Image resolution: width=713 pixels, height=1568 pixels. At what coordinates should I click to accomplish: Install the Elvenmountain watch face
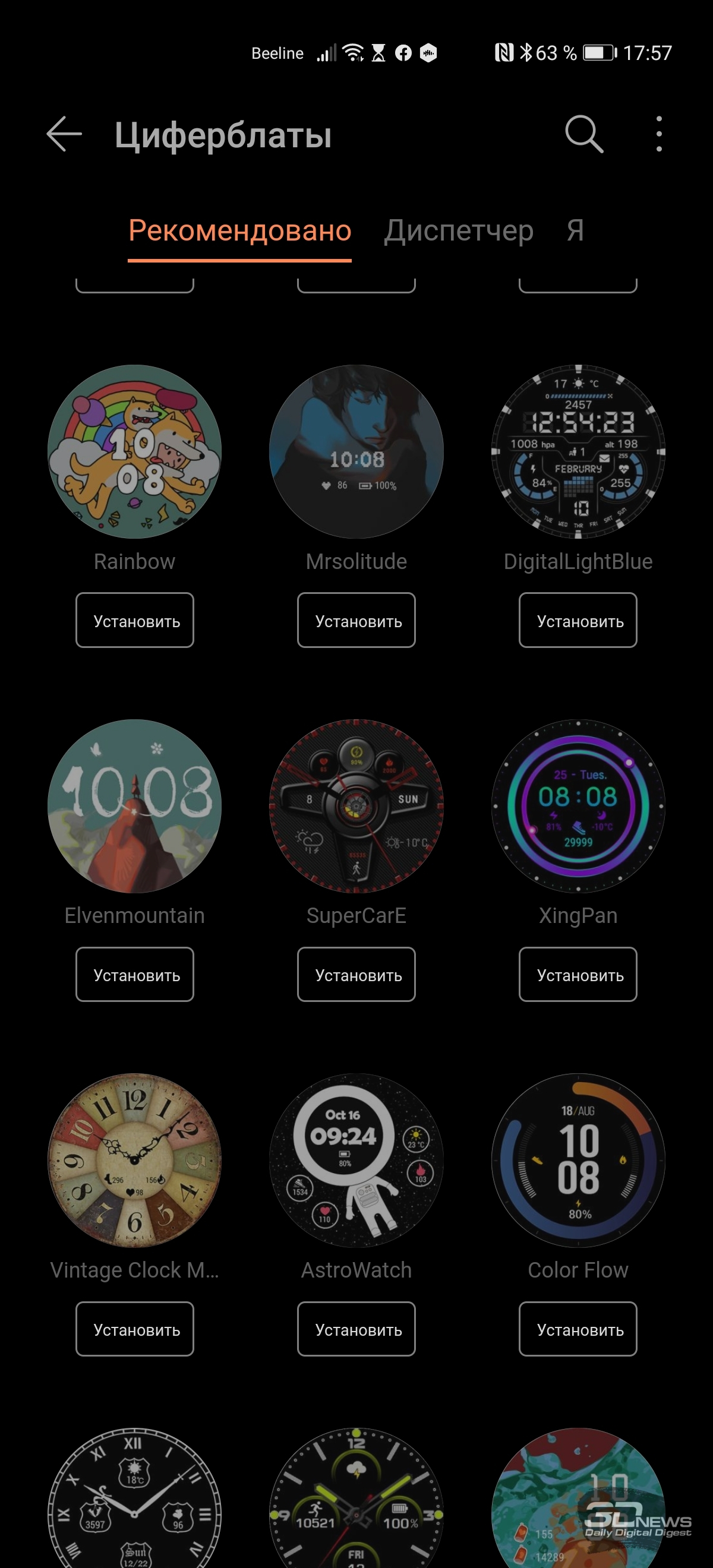click(134, 975)
